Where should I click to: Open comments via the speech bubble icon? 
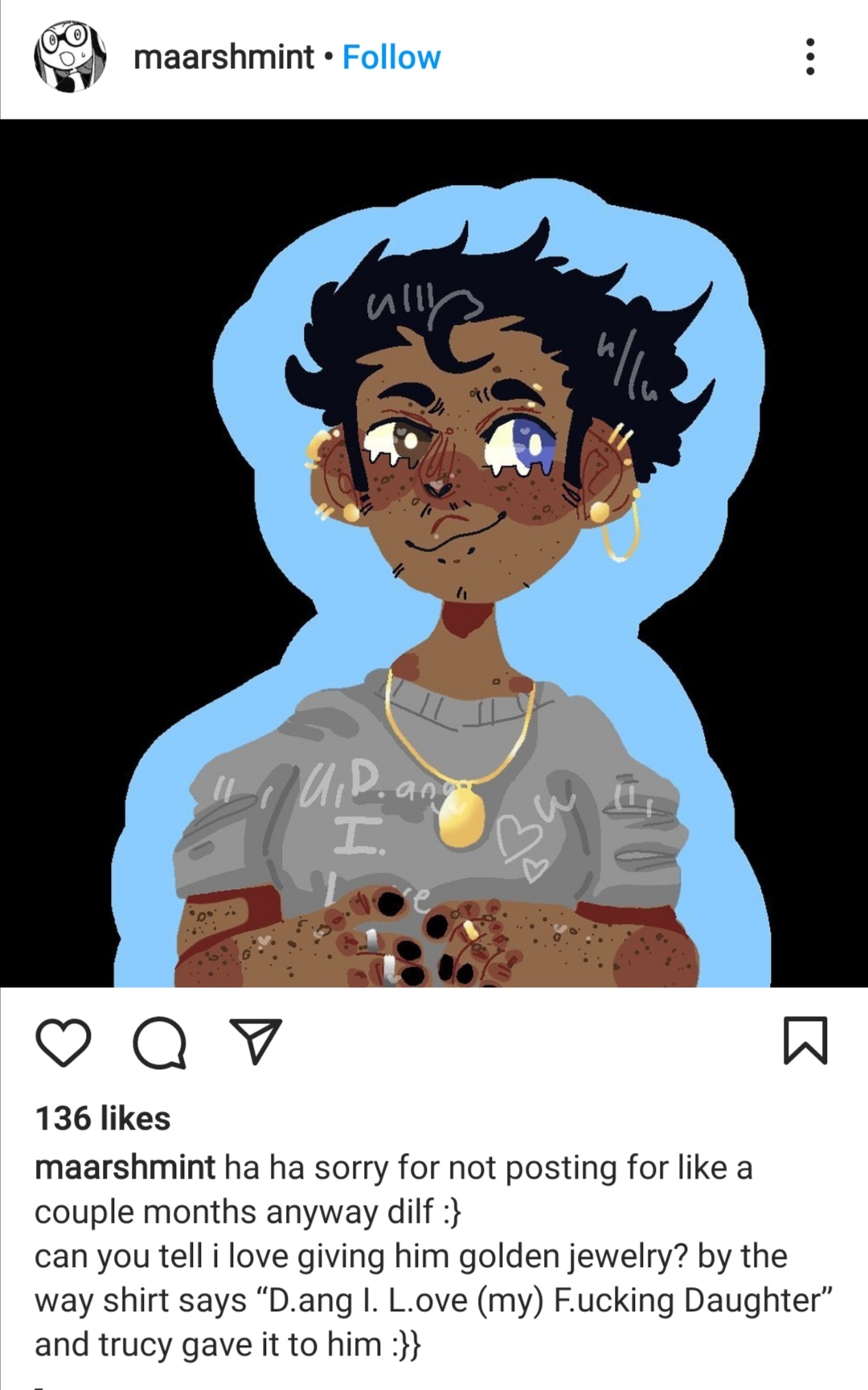160,1043
